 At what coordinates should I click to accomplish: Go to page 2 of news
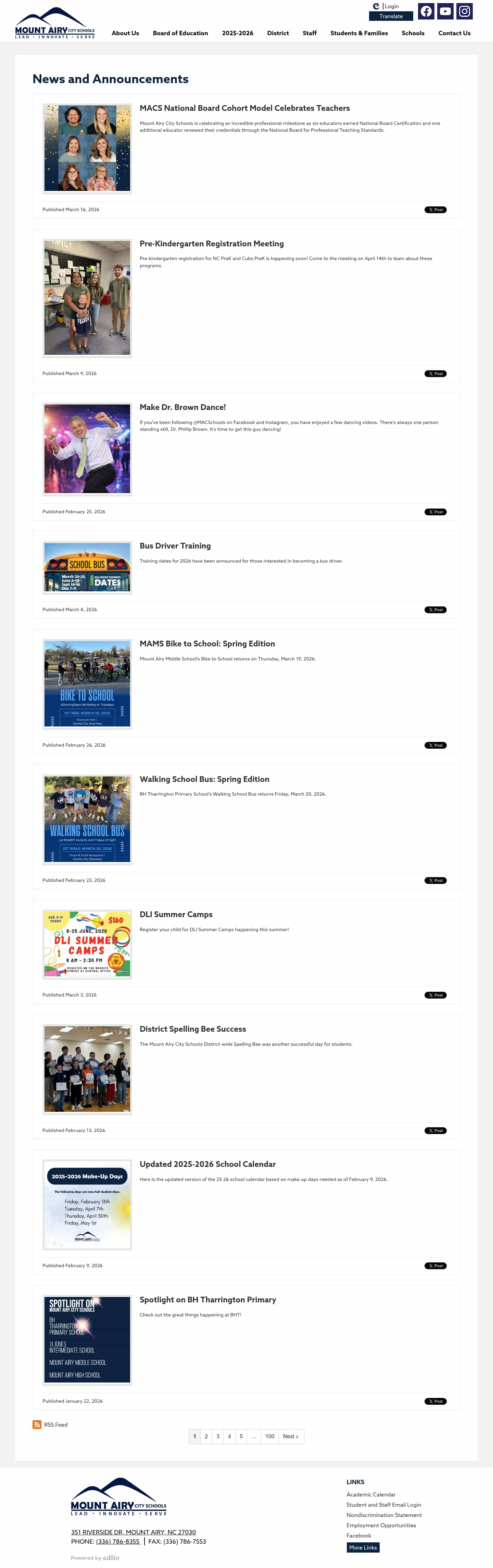206,1437
